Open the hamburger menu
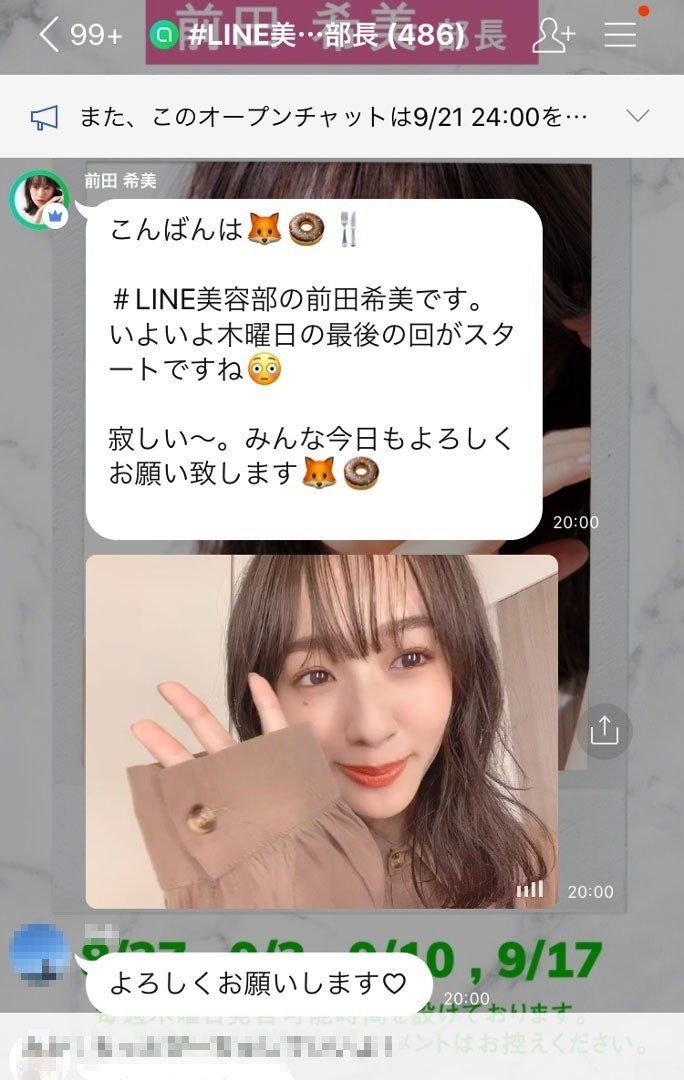The width and height of the screenshot is (684, 1080). click(621, 36)
